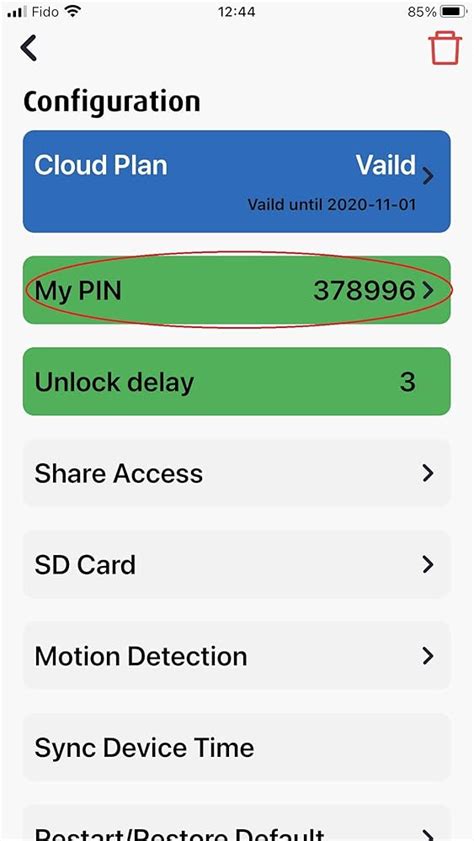Tap the red trash delete icon

pyautogui.click(x=445, y=48)
